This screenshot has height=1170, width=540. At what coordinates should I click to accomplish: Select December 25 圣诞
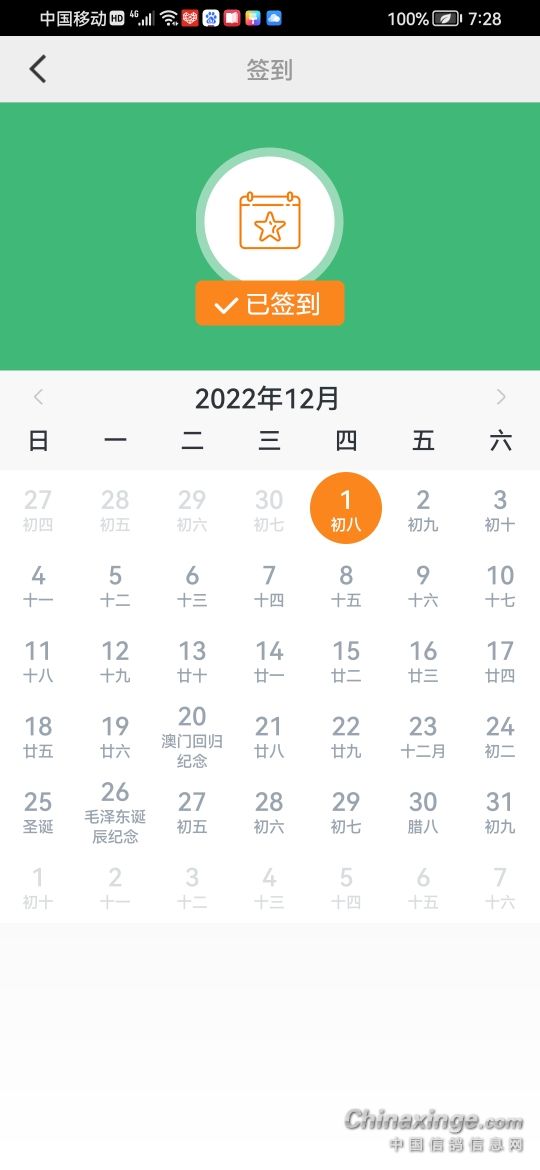coord(38,812)
